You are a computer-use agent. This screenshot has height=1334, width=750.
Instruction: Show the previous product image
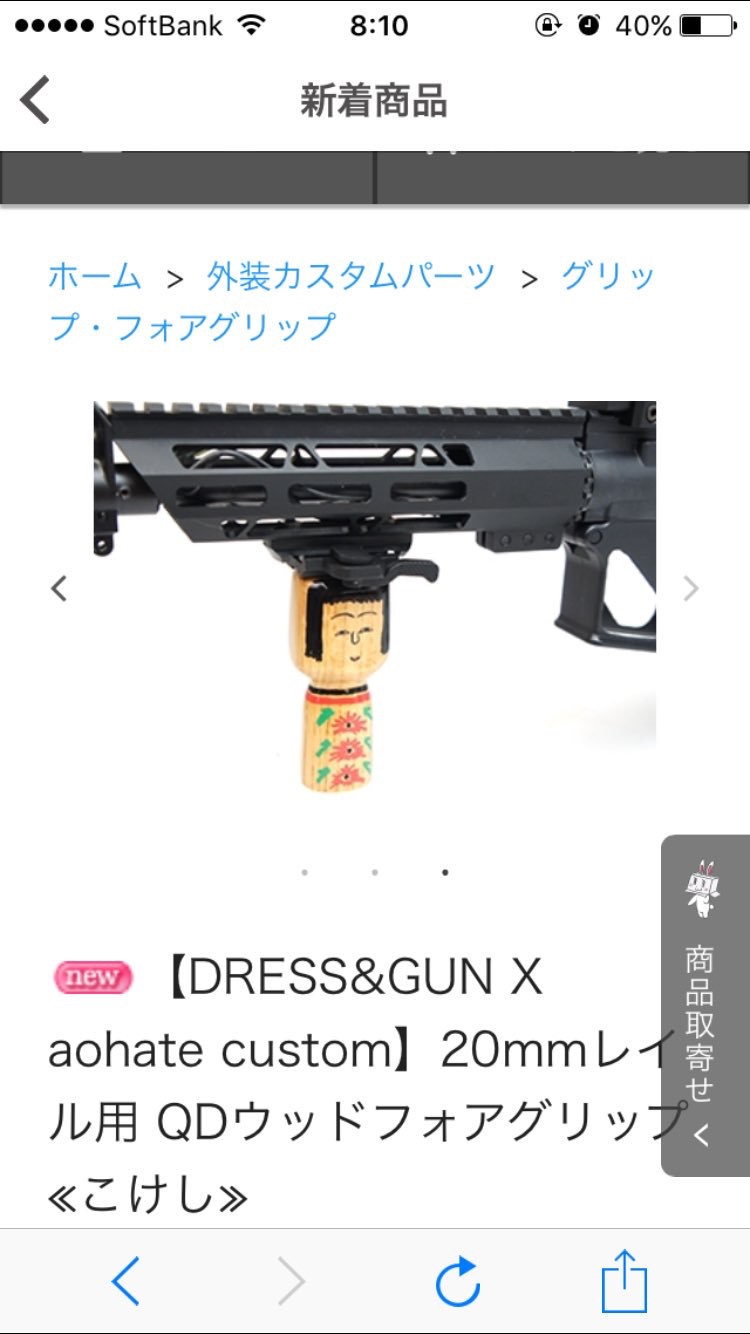click(59, 588)
